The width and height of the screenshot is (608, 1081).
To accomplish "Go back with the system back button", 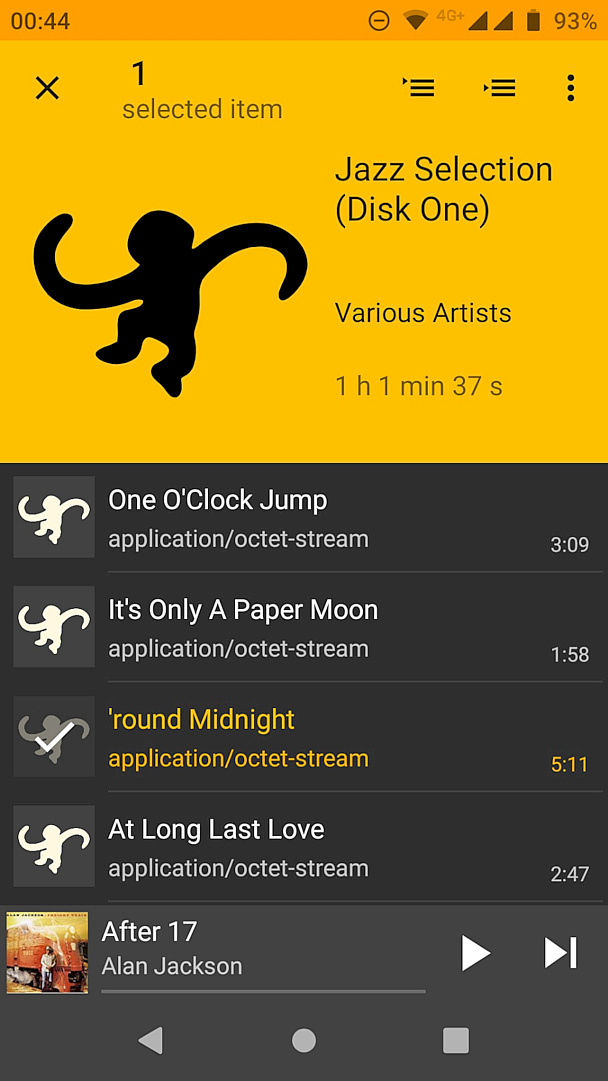I will point(151,1041).
